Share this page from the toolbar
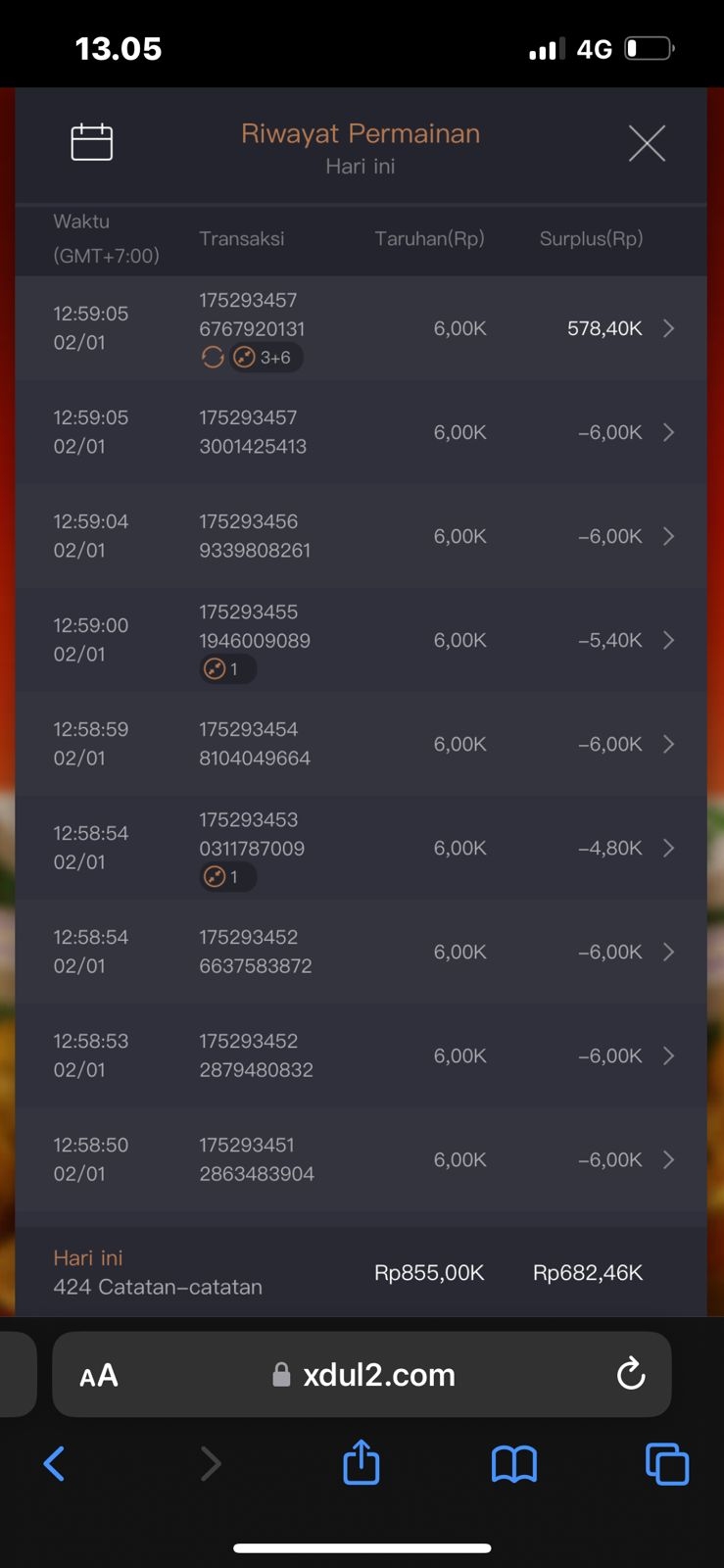 (x=362, y=1463)
